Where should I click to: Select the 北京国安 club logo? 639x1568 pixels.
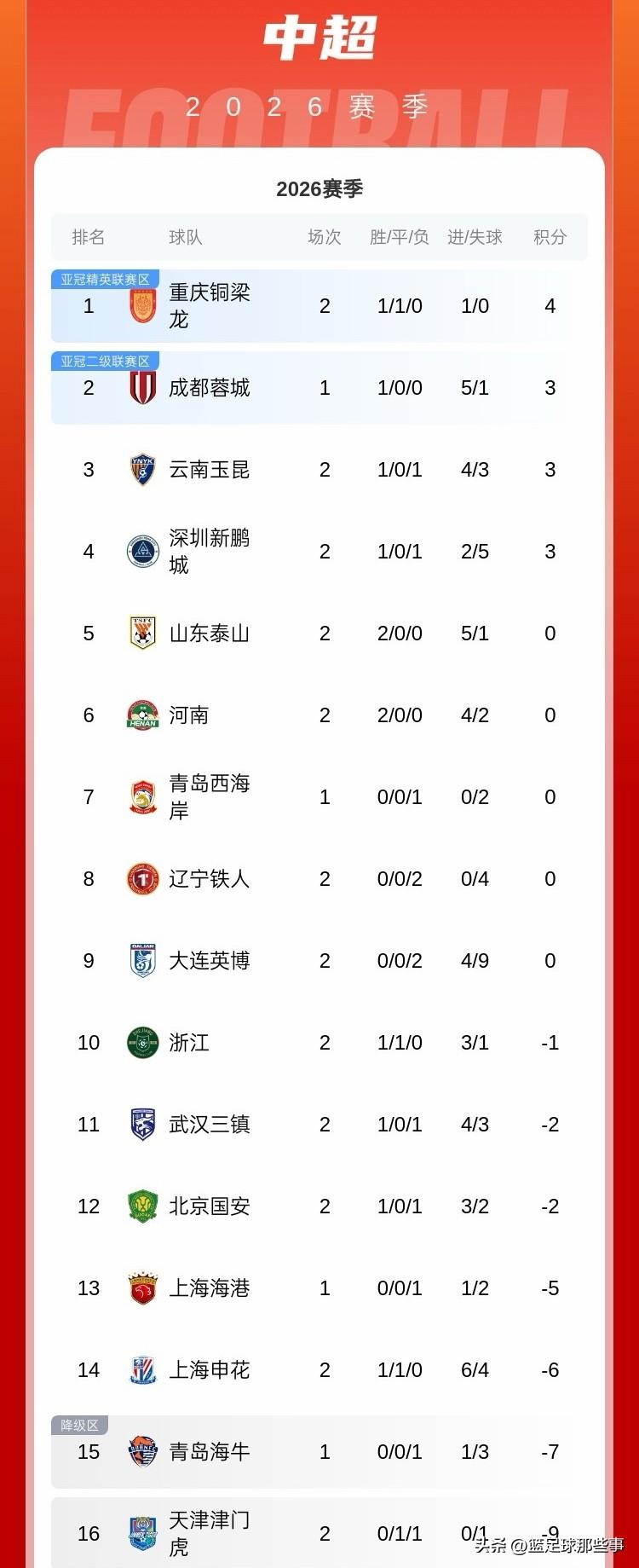click(x=141, y=1206)
